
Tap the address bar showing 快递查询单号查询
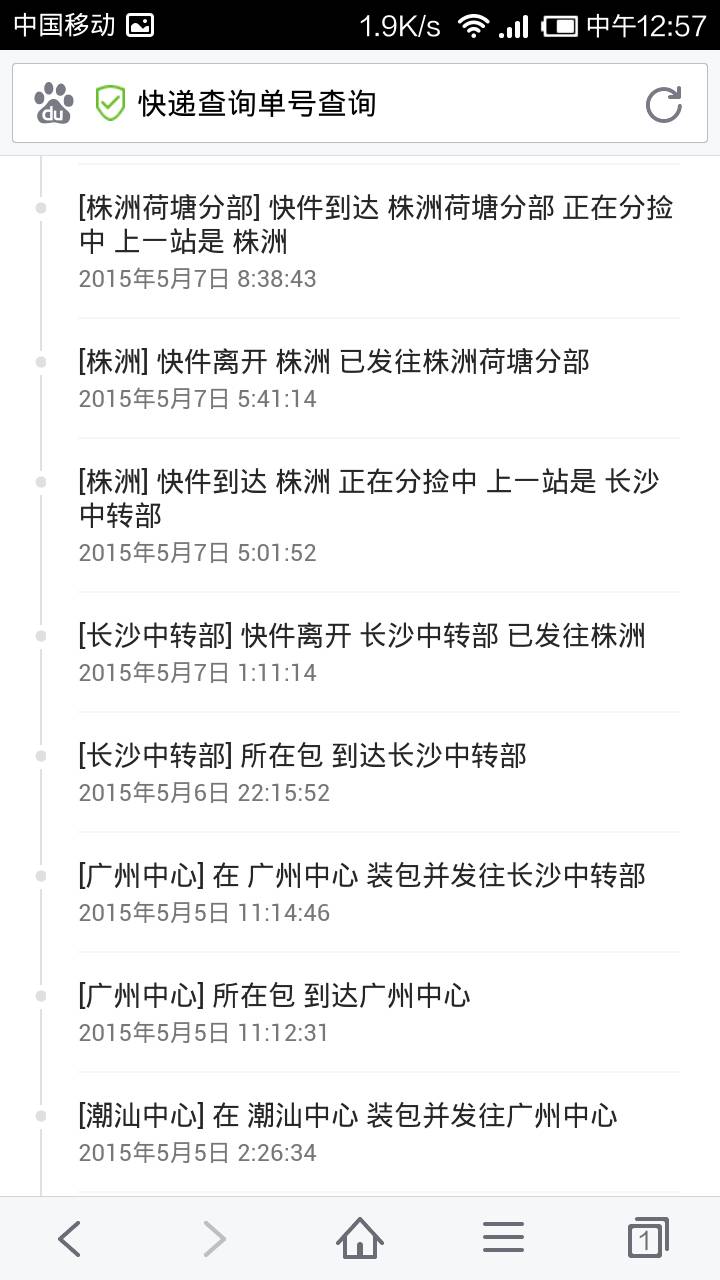pyautogui.click(x=359, y=103)
